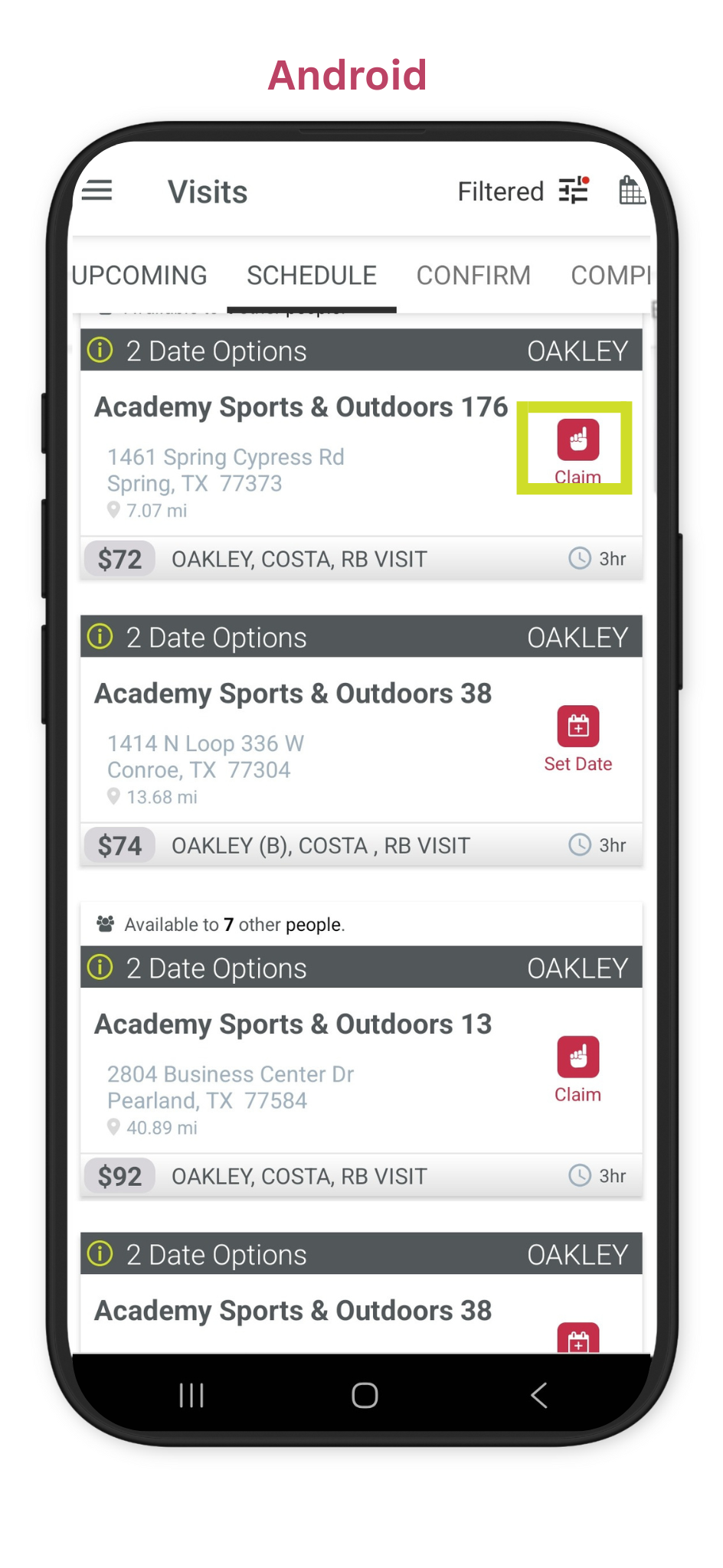Select the SCHEDULE tab
This screenshot has height=1568, width=723.
point(311,275)
